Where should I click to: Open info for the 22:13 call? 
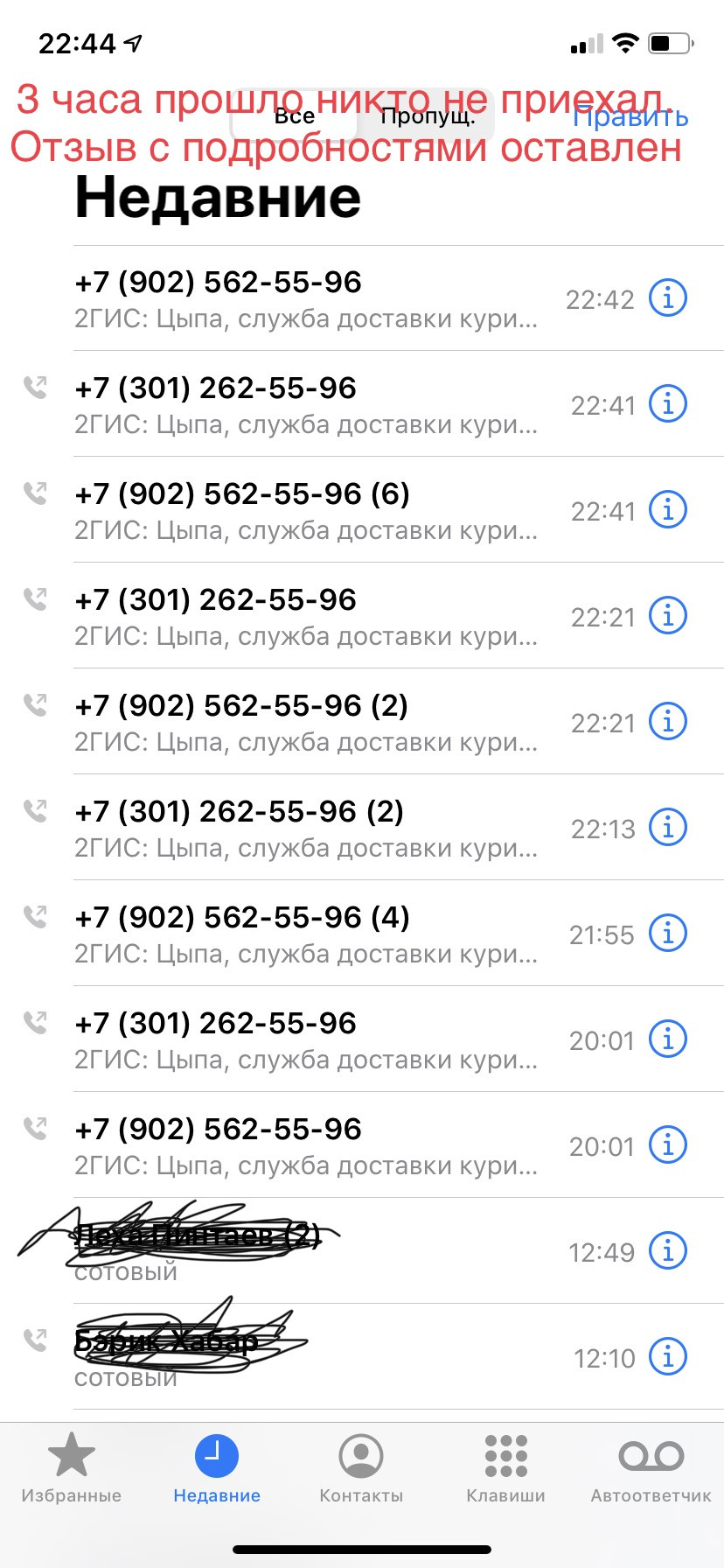click(668, 827)
